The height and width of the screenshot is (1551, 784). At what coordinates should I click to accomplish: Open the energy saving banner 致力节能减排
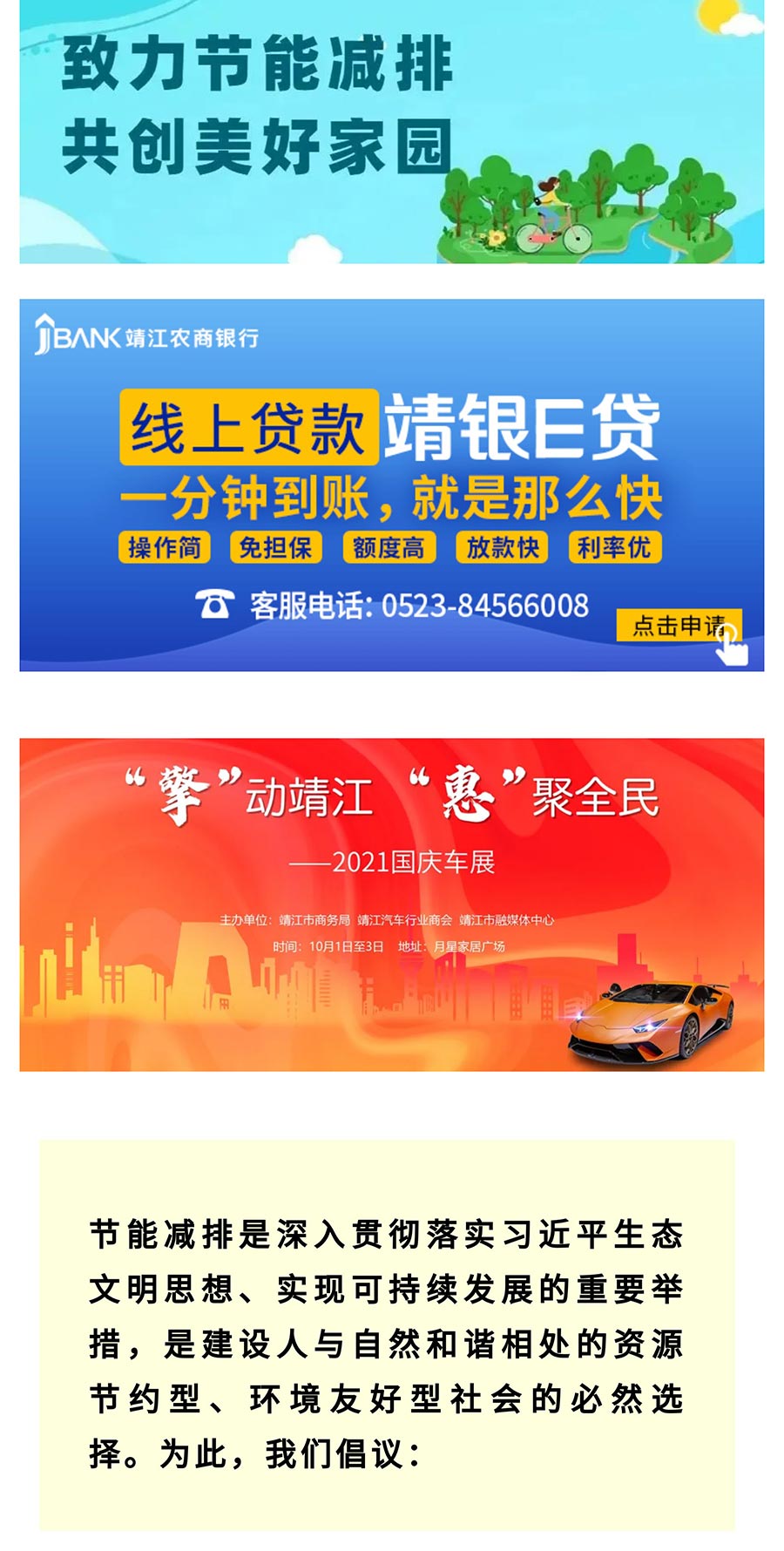coord(391,131)
